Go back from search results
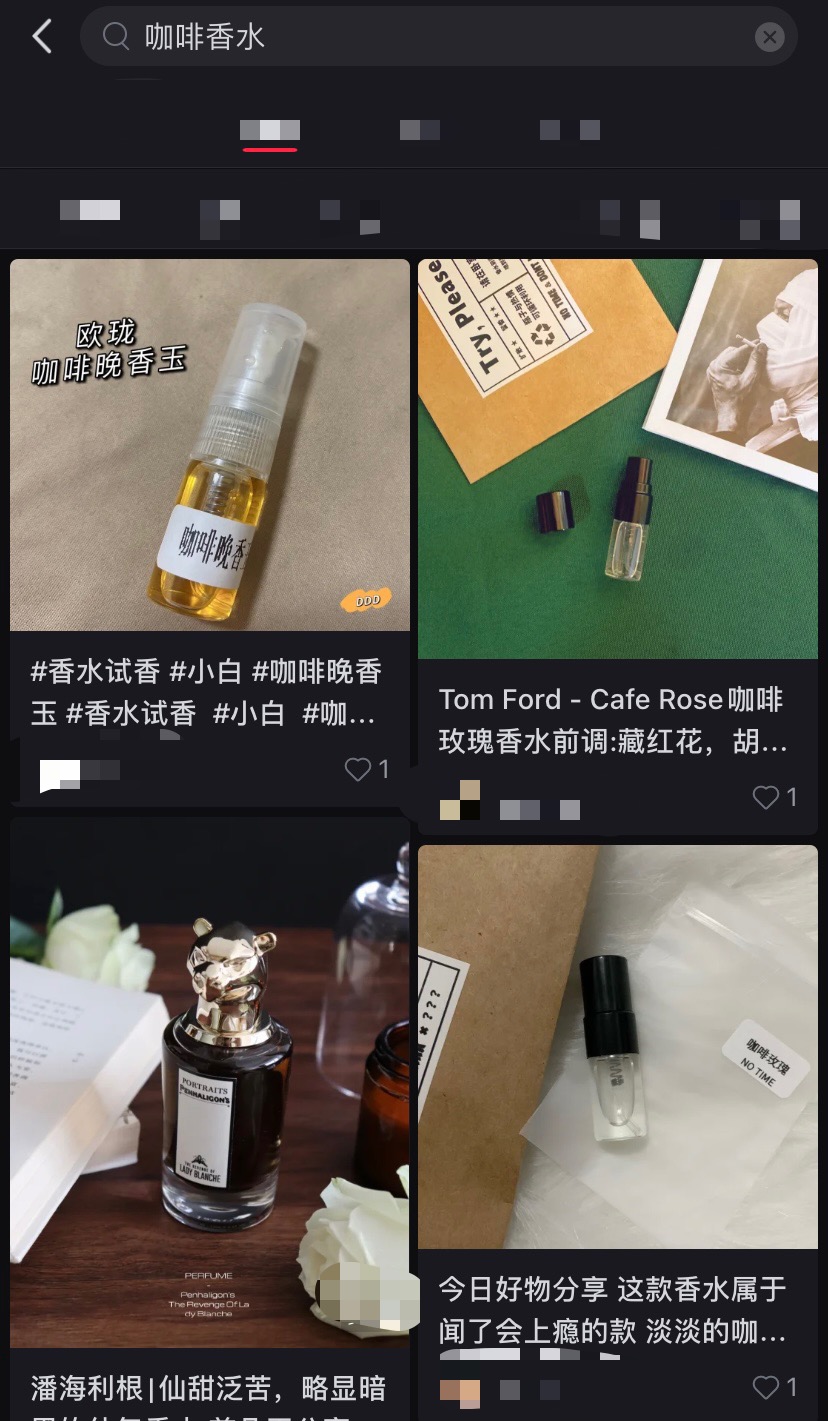The width and height of the screenshot is (828, 1421). (x=41, y=38)
